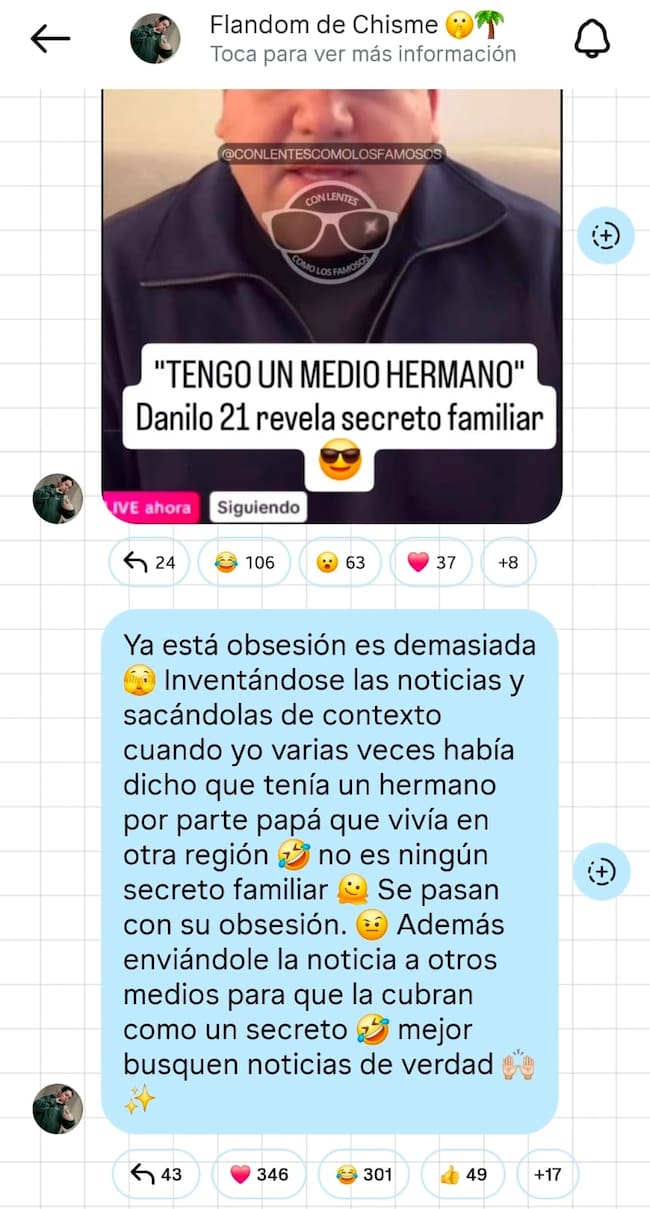Tap the heart reaction with 346
Screen dimensions: 650x1209
(259, 1174)
